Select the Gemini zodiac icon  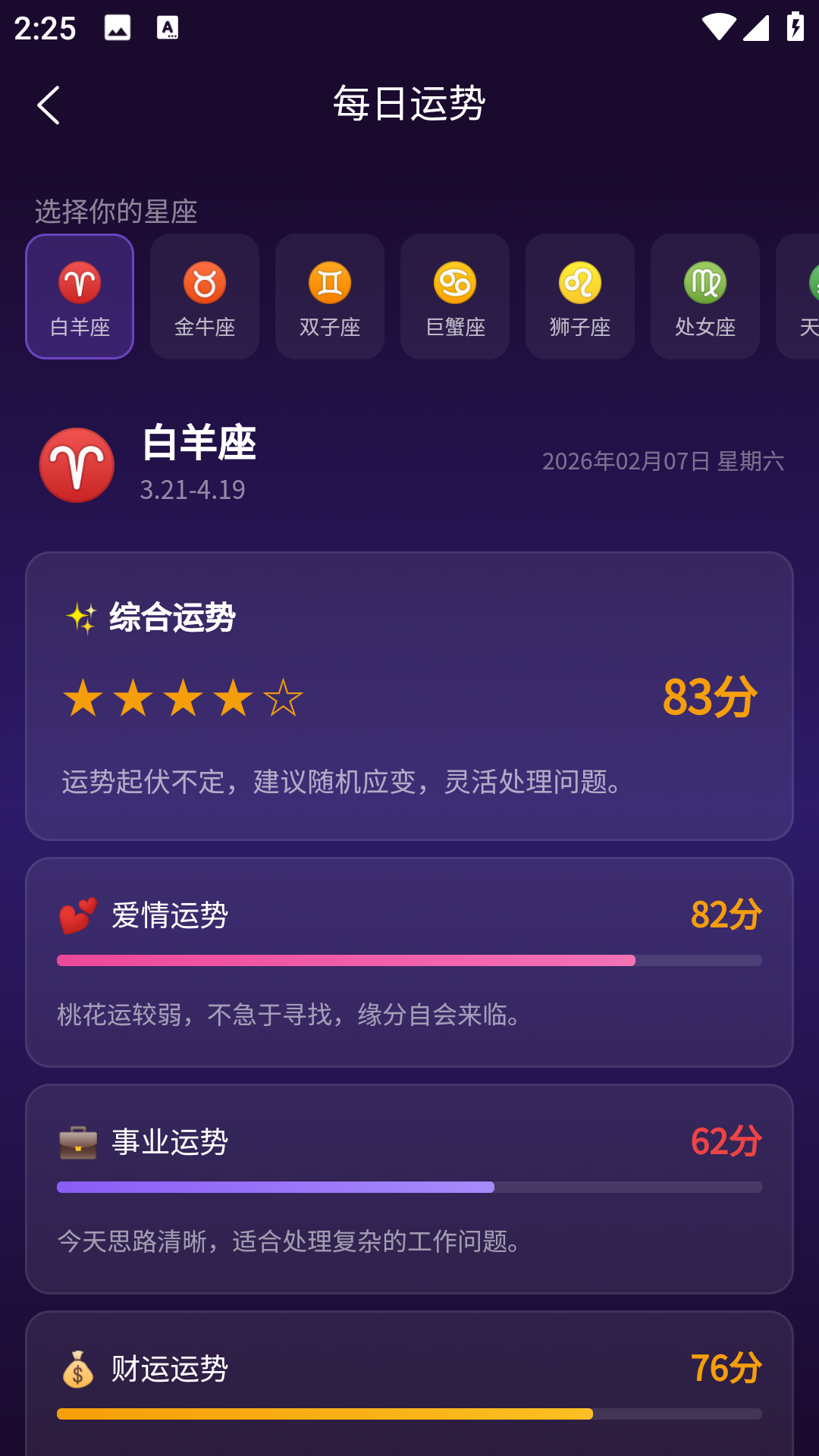(329, 282)
